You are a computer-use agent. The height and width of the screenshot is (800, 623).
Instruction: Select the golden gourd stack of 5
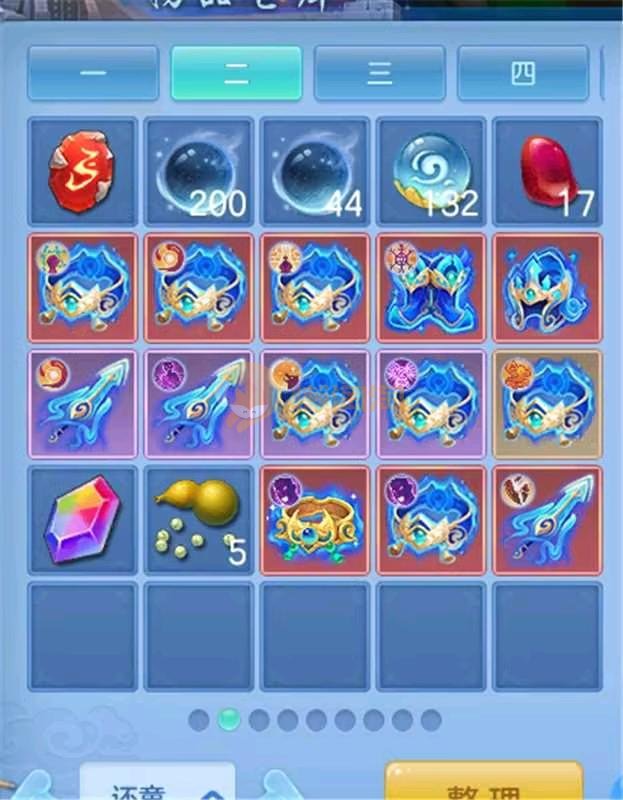coord(198,520)
